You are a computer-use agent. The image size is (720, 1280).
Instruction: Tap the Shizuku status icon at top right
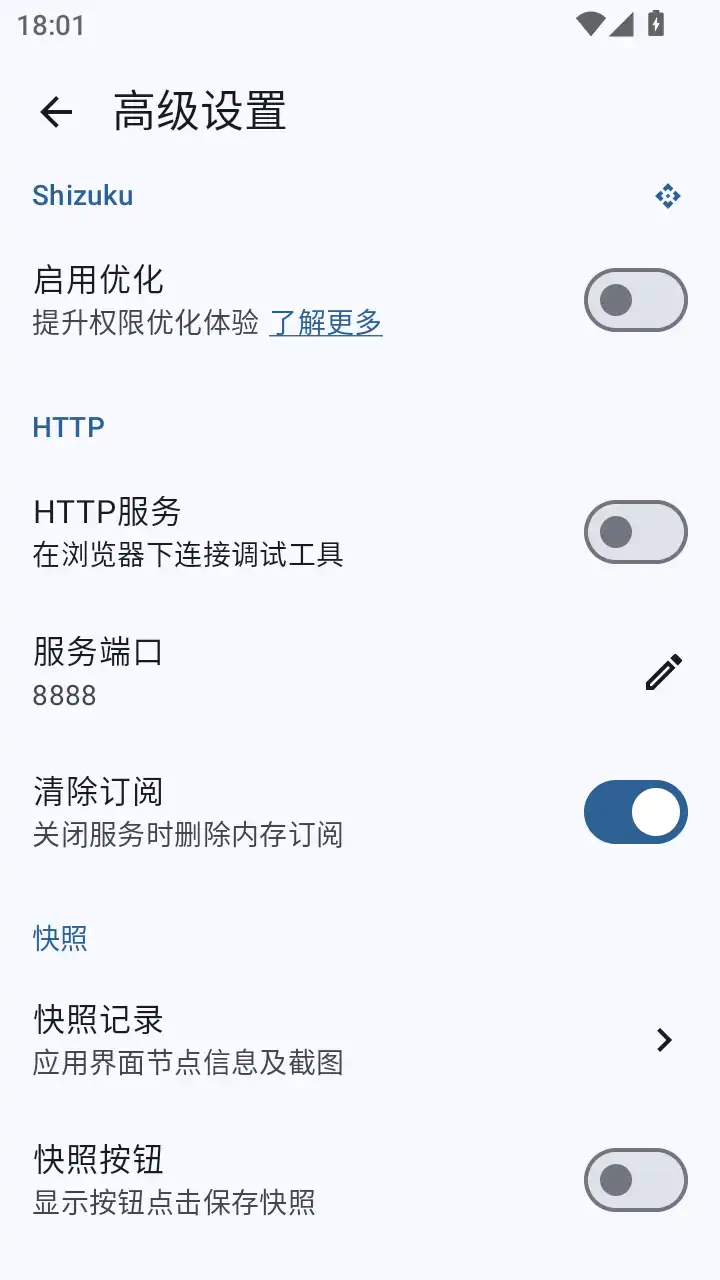666,196
